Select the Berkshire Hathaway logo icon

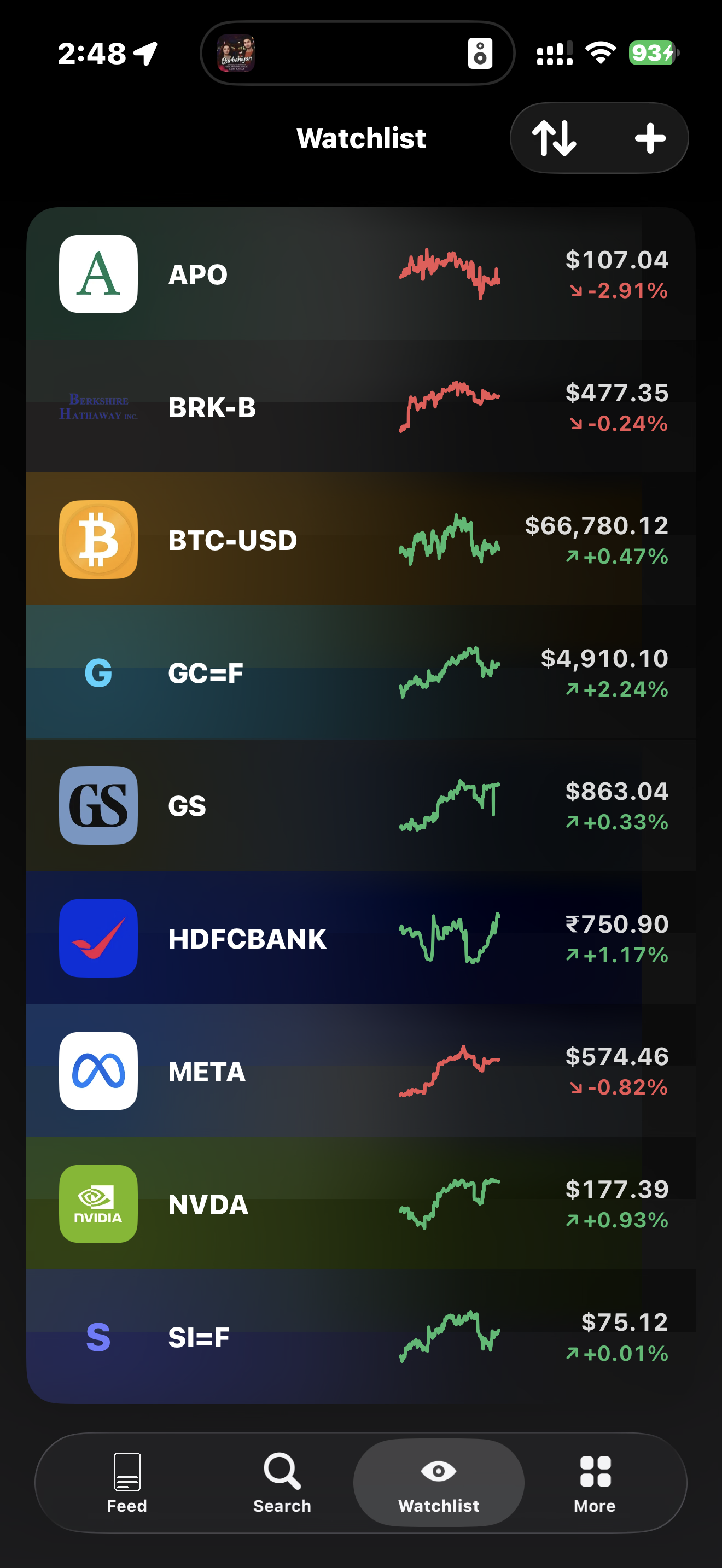coord(98,407)
